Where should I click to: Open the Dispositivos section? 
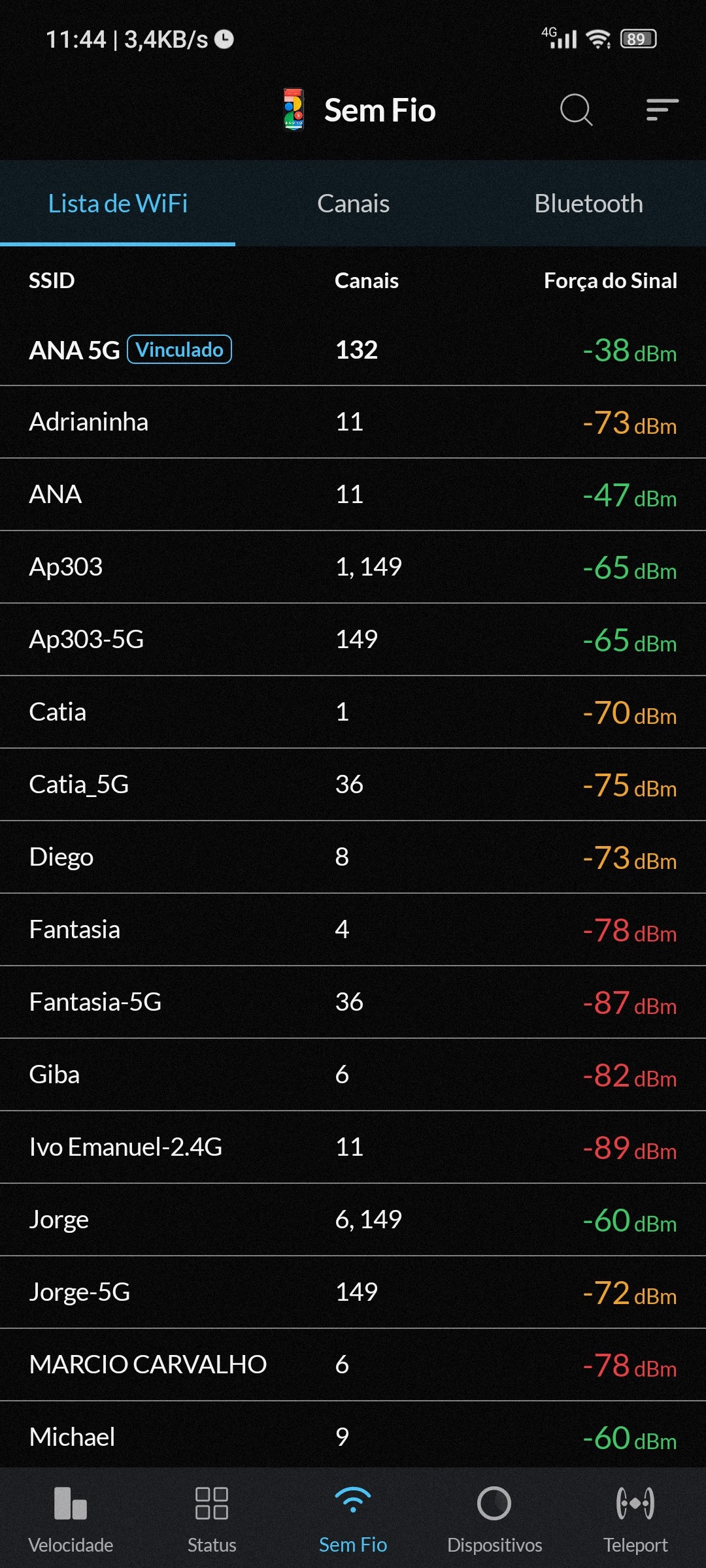494,1517
